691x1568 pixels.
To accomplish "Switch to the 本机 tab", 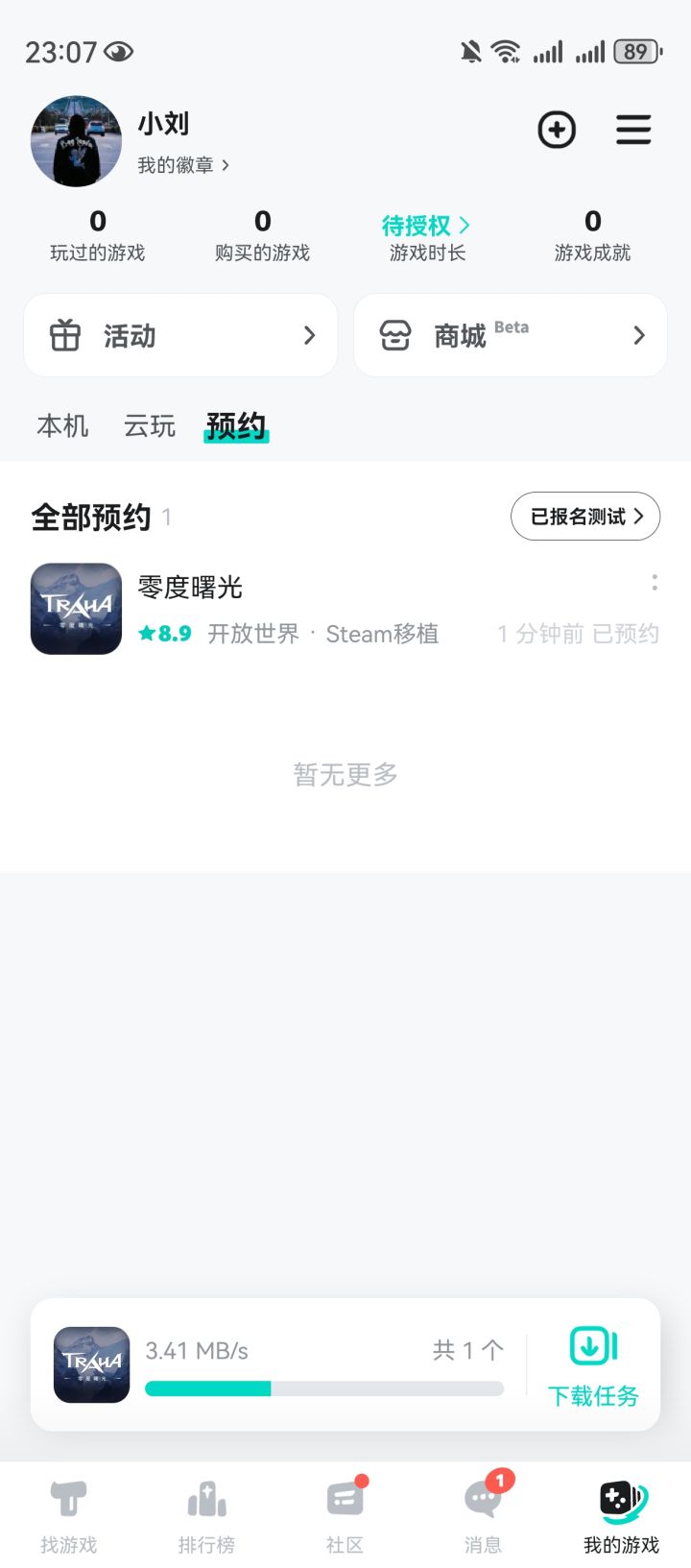I will tap(61, 425).
